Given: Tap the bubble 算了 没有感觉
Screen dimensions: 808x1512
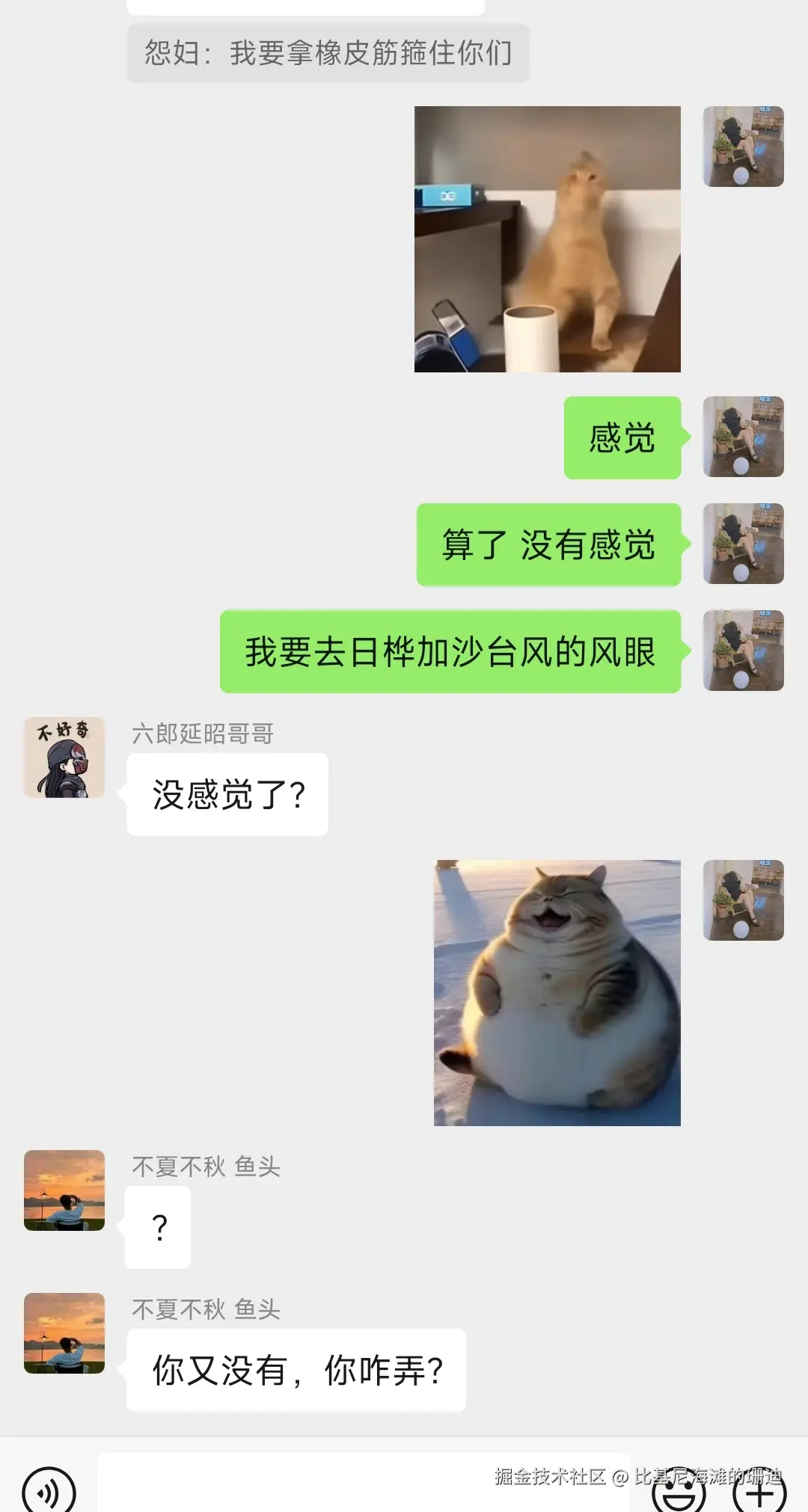Looking at the screenshot, I should tap(548, 544).
